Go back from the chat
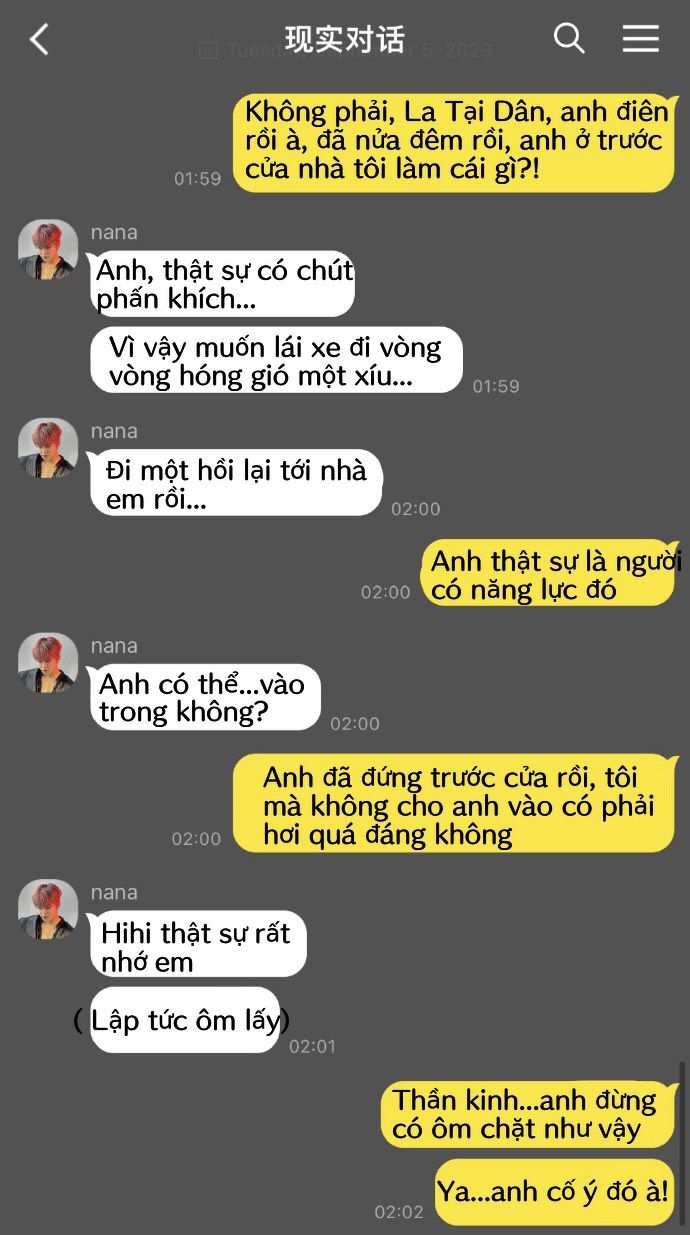This screenshot has height=1235, width=690. tap(39, 40)
